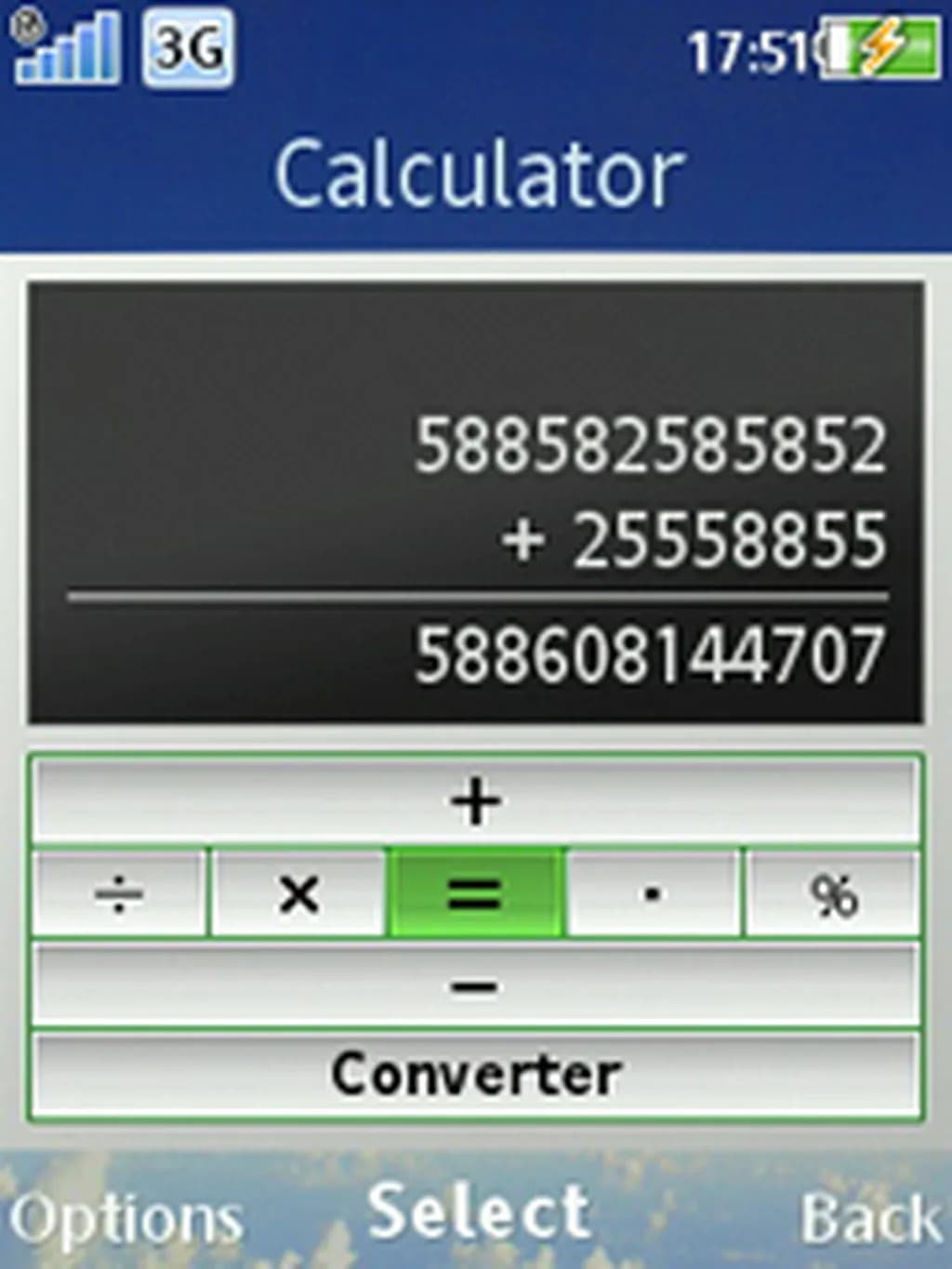Open the Options softkey menu

(x=126, y=1218)
